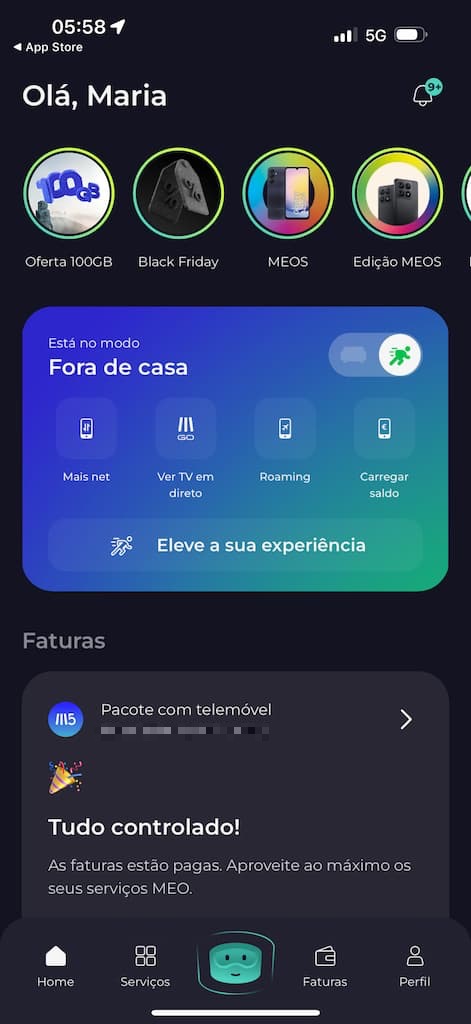Open the Edição MEOS story
The image size is (471, 1024).
pos(397,193)
